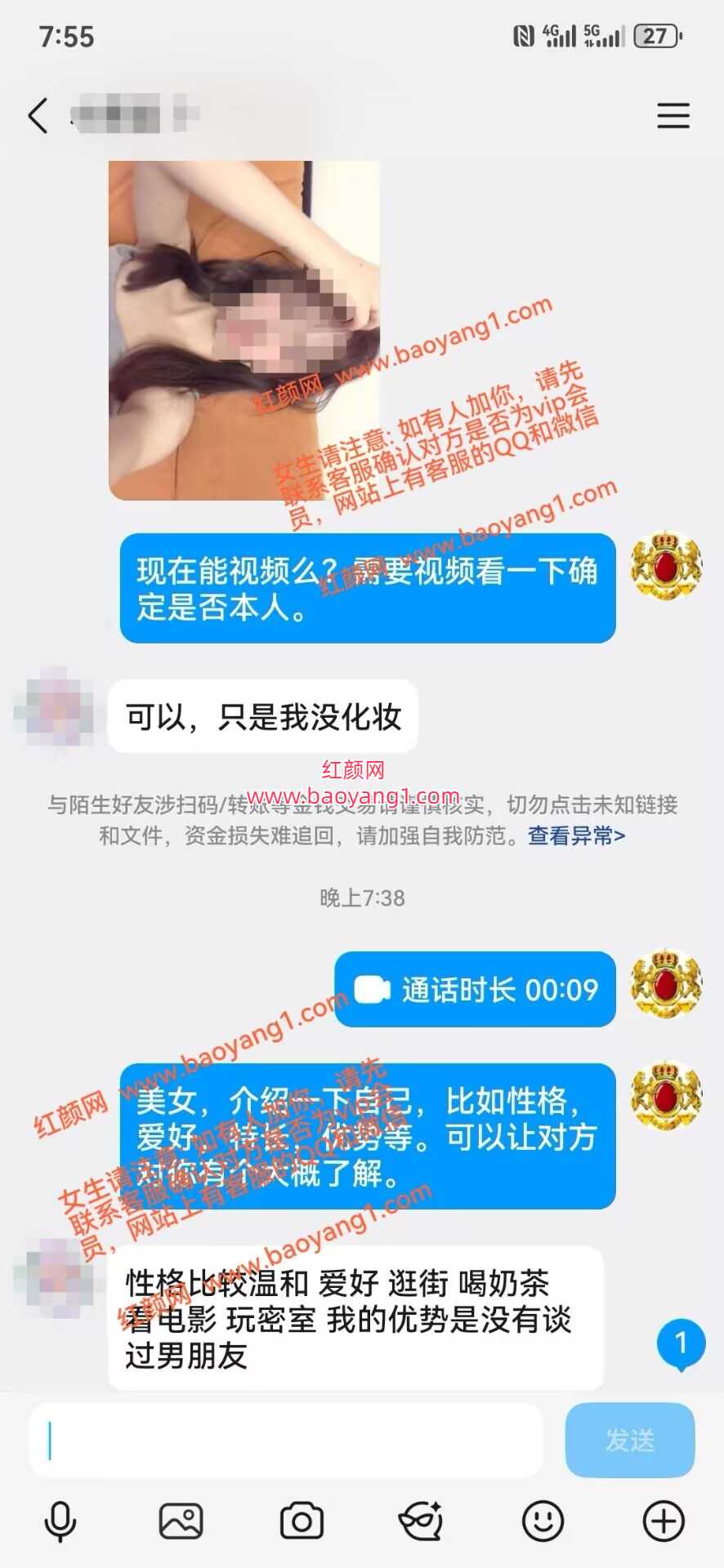Image resolution: width=724 pixels, height=1568 pixels.
Task: Open the AI sticker face icon
Action: coord(421,1521)
